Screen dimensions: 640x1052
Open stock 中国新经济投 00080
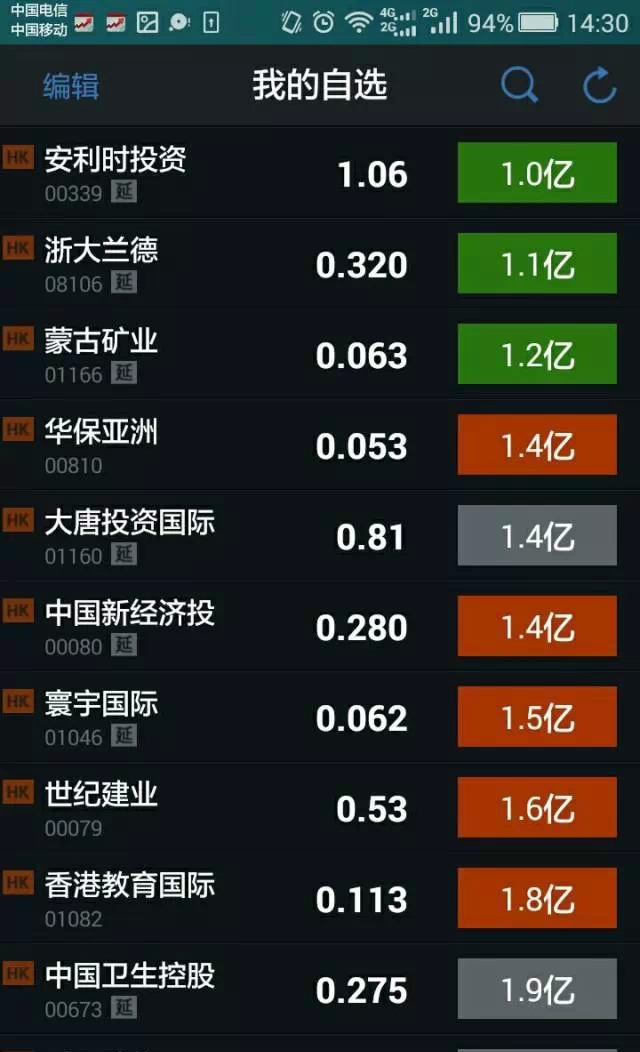tap(320, 627)
